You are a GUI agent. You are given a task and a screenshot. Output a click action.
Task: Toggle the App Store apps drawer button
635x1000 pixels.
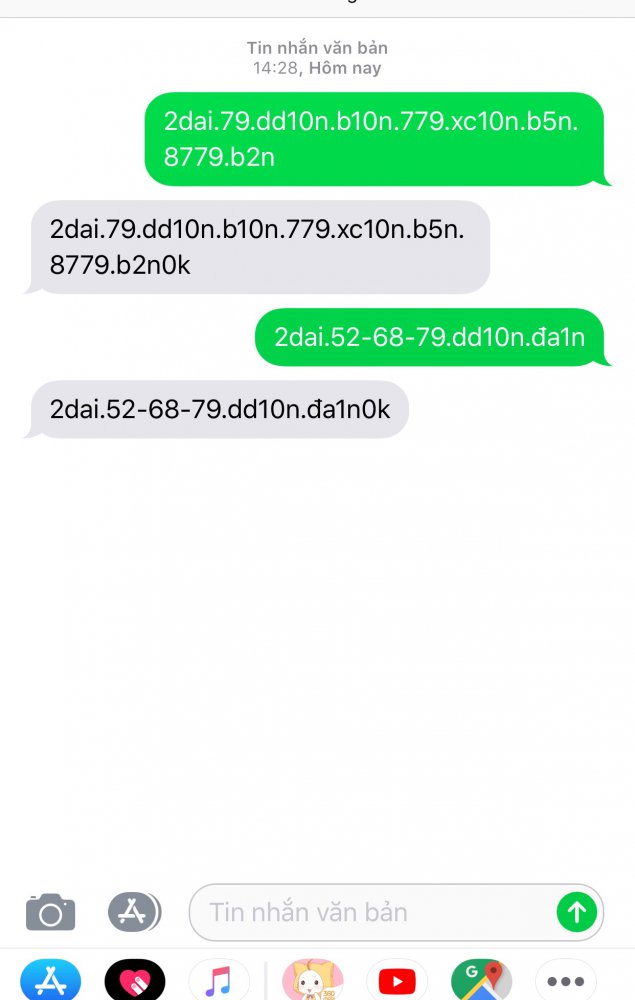(x=134, y=912)
